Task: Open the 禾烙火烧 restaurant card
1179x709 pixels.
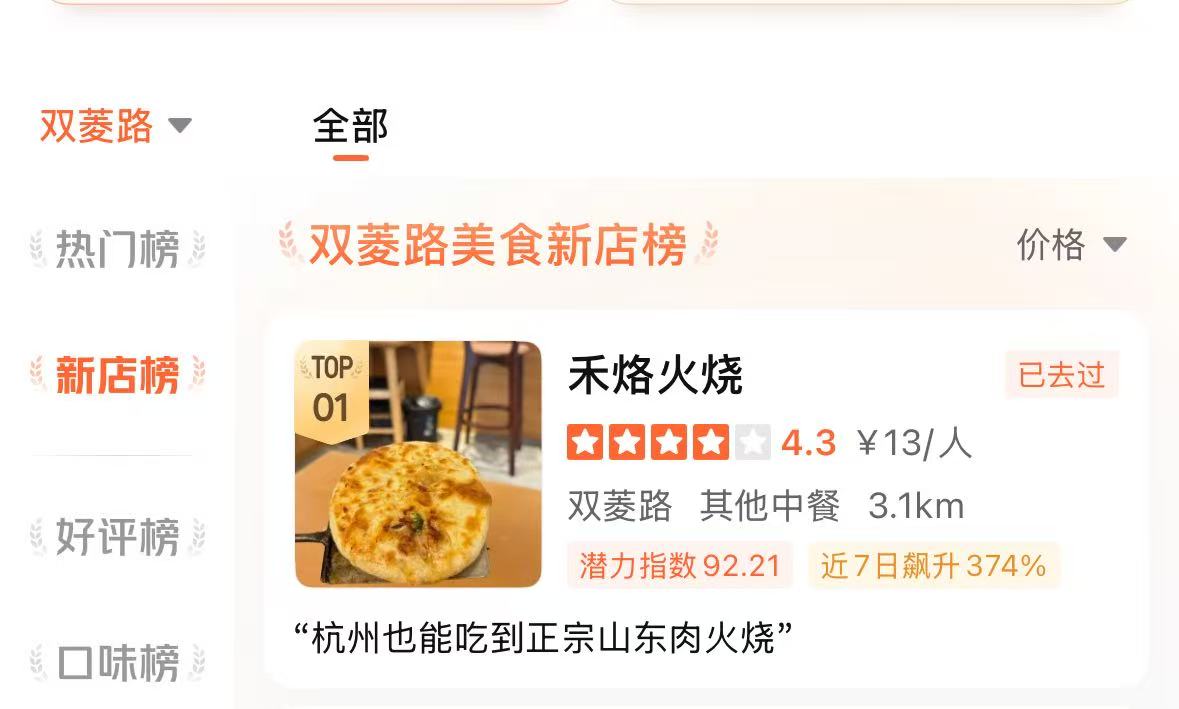Action: coord(655,376)
